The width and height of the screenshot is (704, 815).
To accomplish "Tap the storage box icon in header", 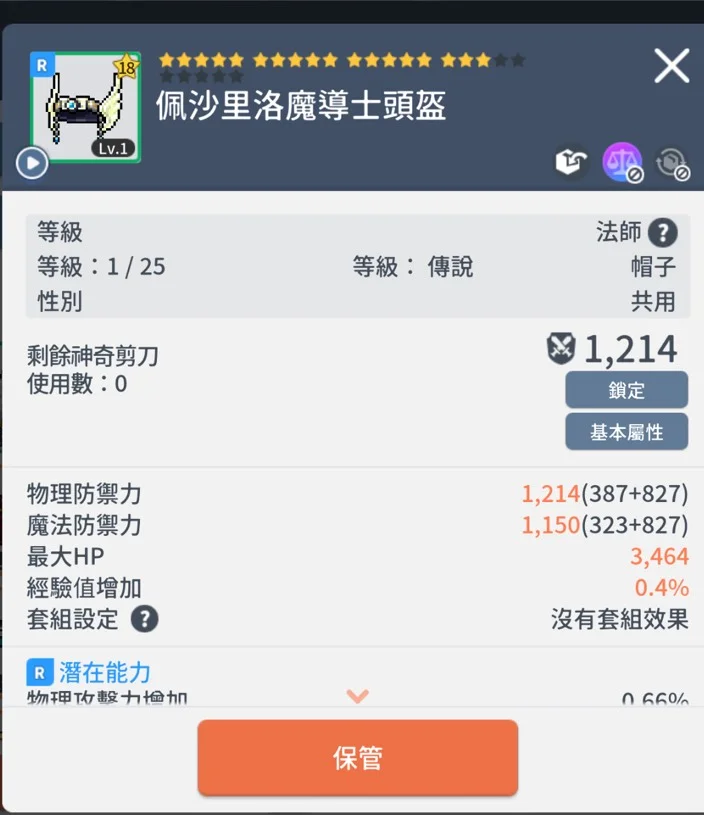I will point(570,162).
